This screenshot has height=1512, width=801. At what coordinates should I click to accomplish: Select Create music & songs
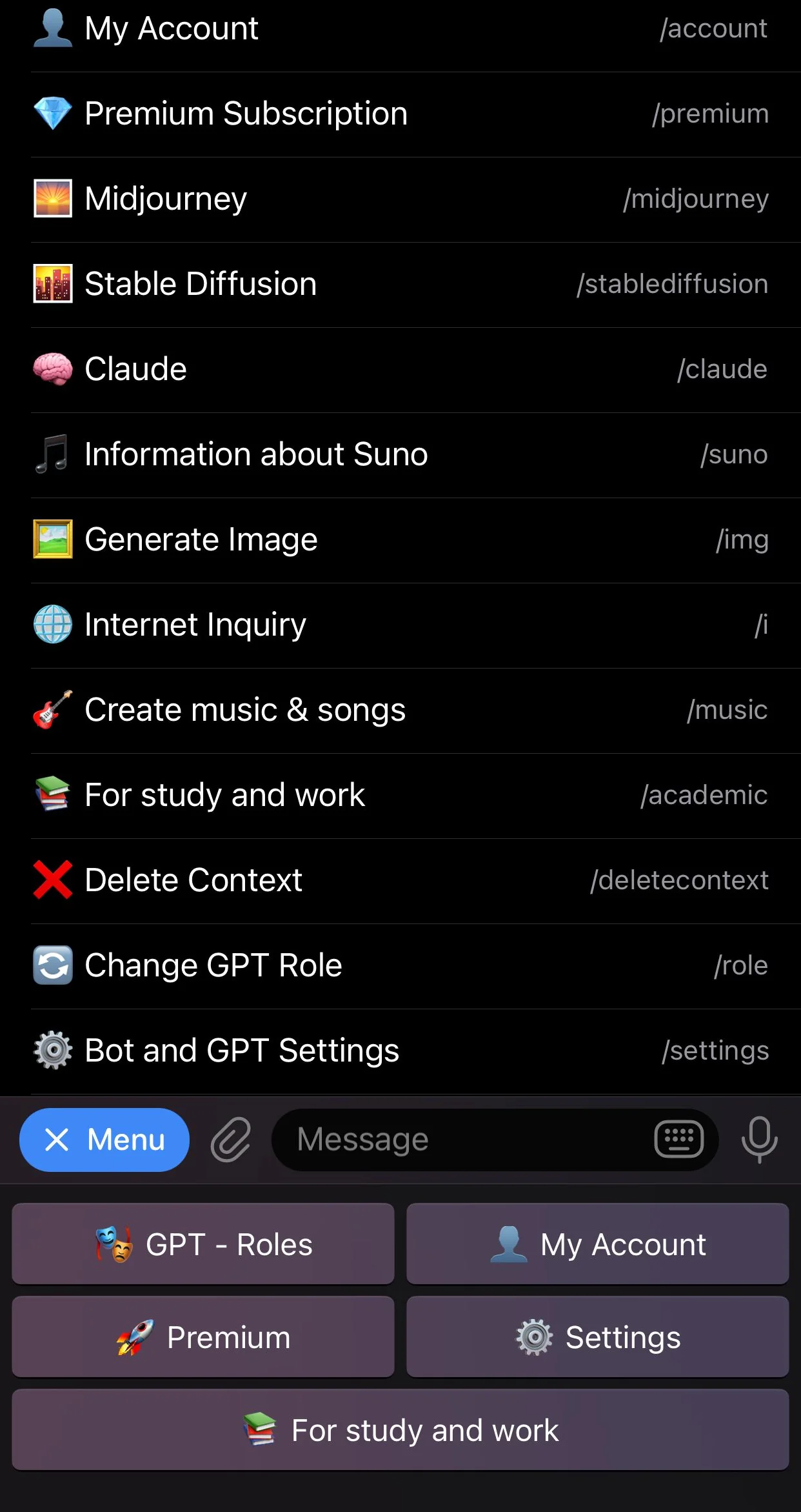tap(400, 711)
